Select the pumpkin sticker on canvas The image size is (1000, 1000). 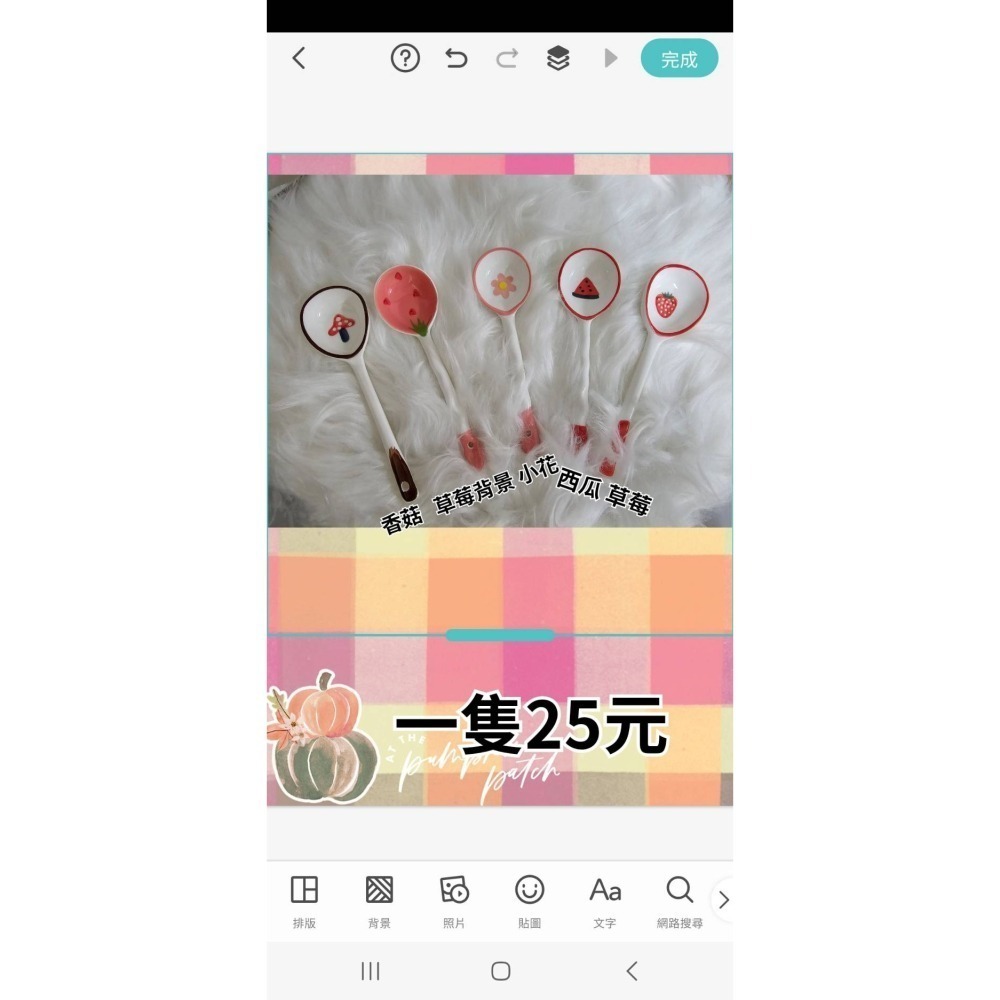tap(318, 742)
